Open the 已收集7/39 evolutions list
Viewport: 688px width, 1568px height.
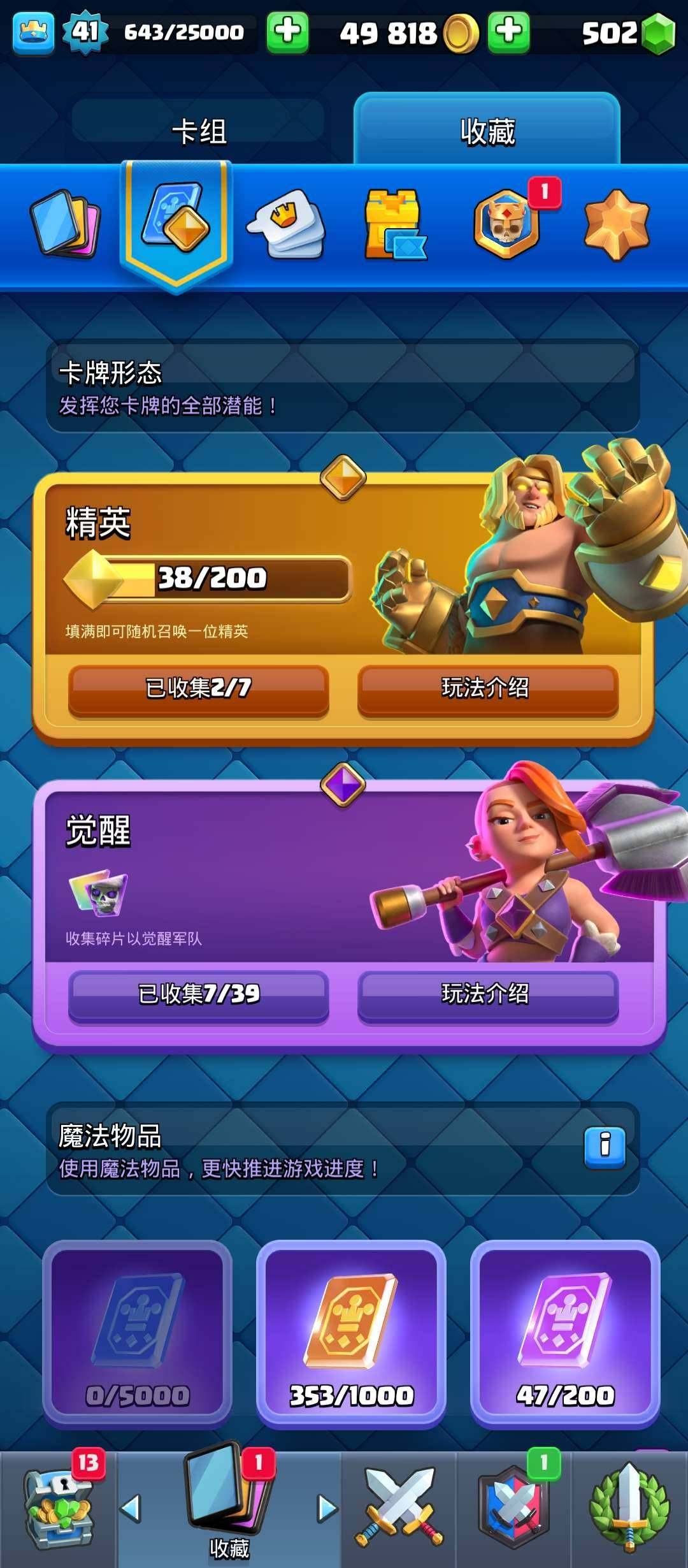click(x=199, y=994)
